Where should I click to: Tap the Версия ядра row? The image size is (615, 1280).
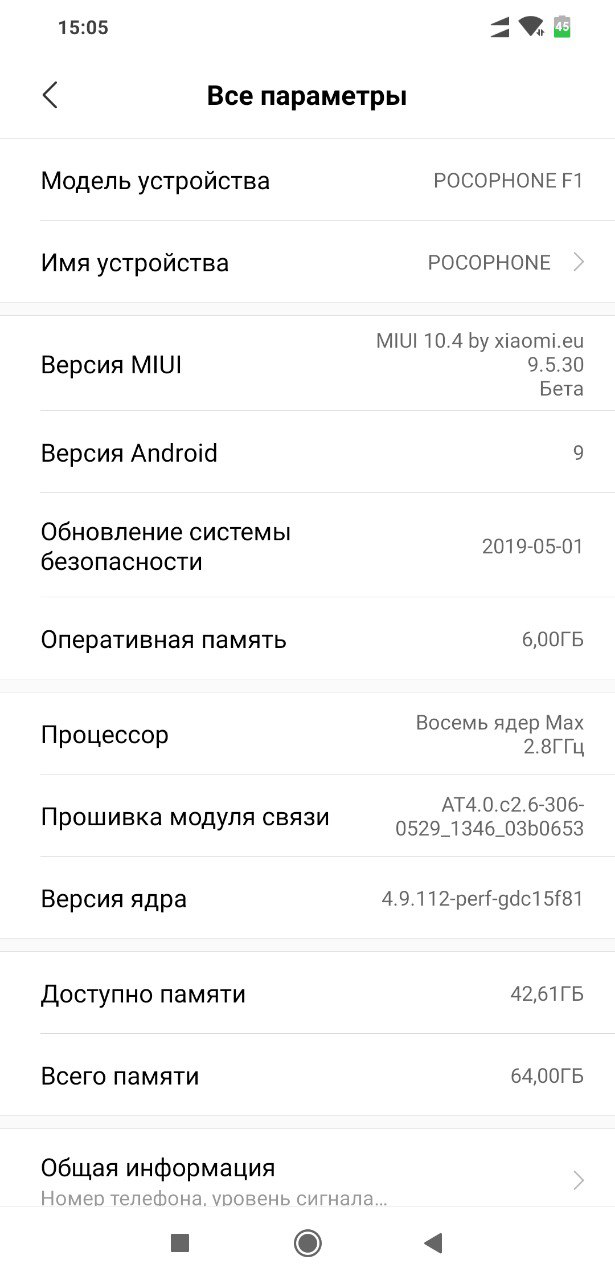307,898
